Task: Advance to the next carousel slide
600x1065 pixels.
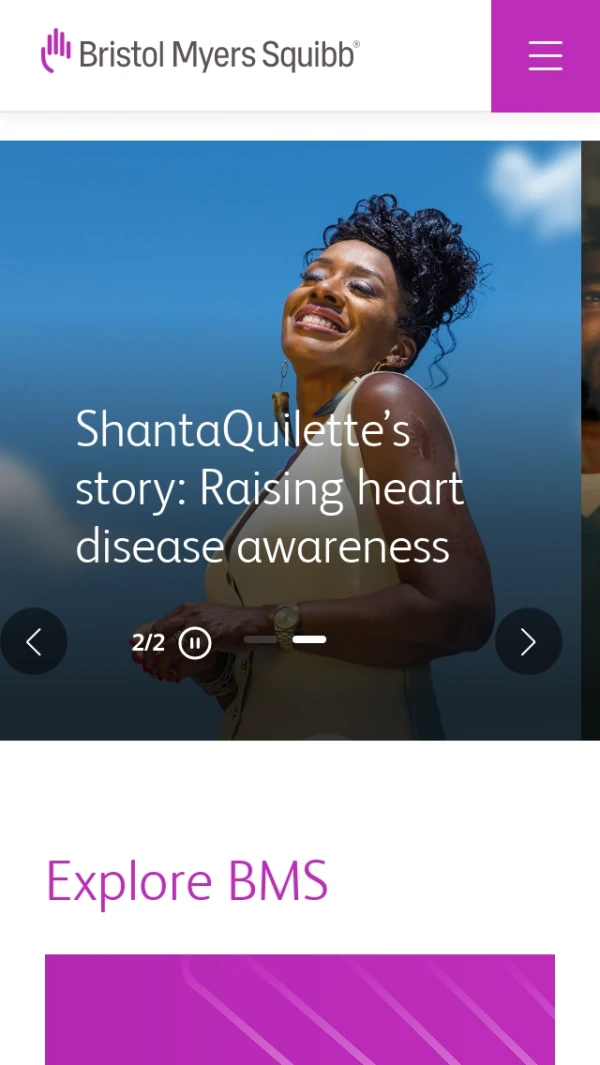Action: pyautogui.click(x=528, y=641)
